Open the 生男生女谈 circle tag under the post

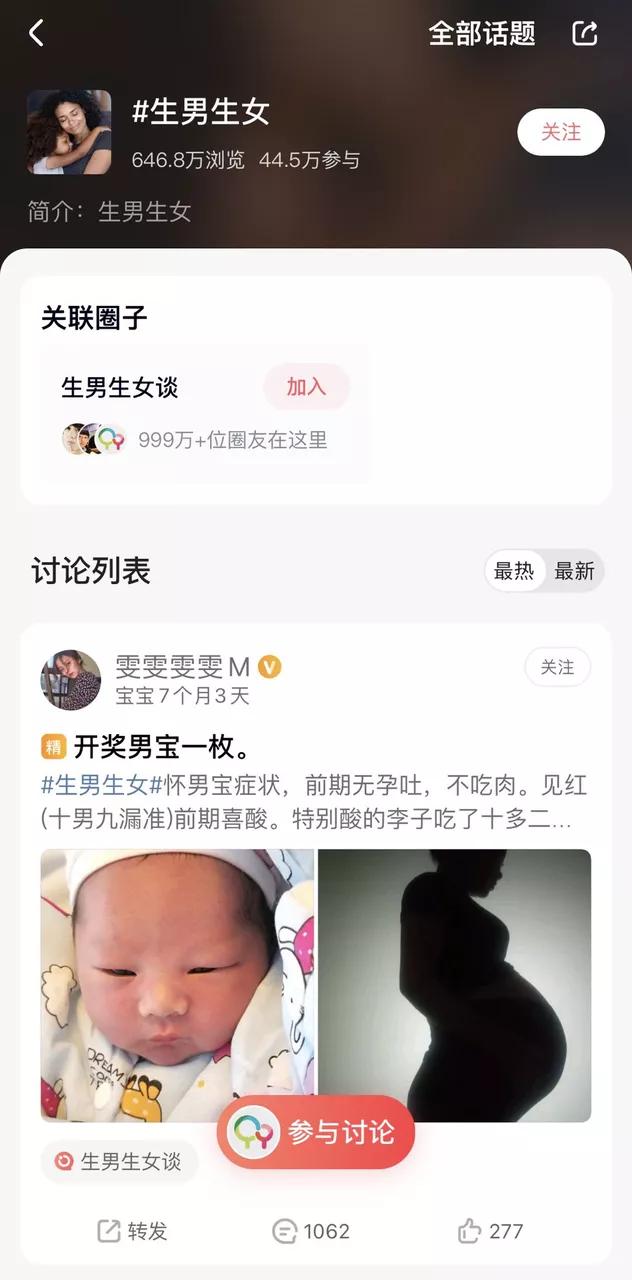click(x=119, y=1162)
